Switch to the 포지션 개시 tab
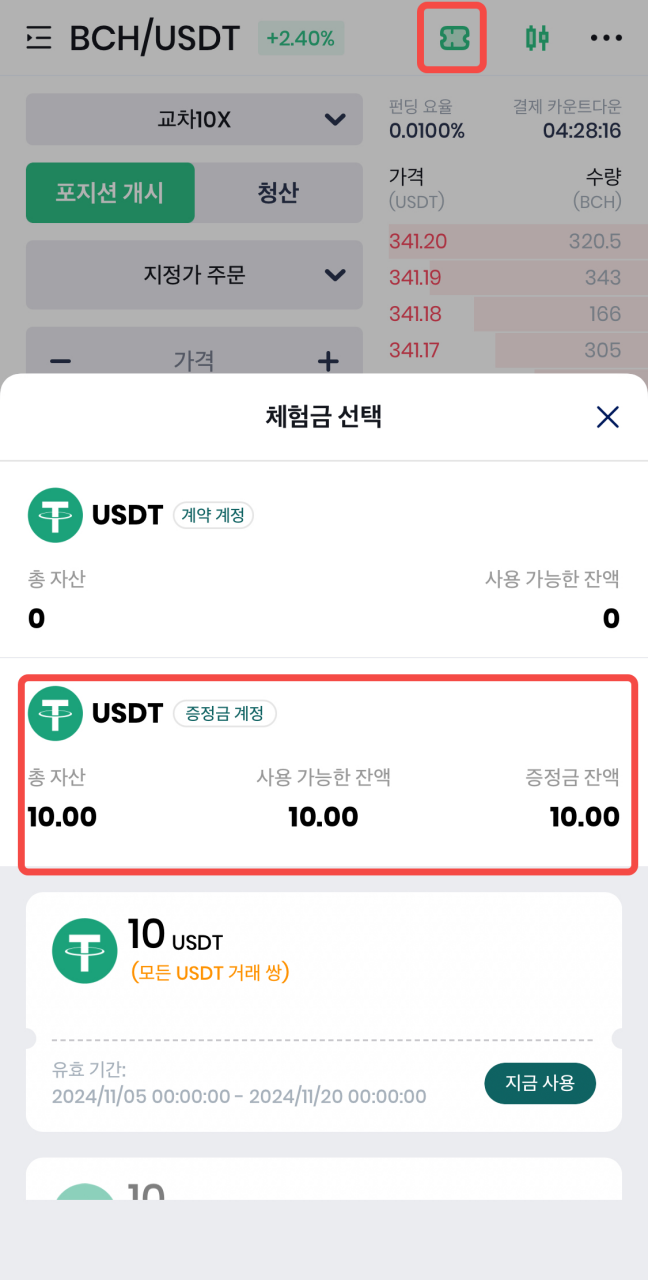 110,193
